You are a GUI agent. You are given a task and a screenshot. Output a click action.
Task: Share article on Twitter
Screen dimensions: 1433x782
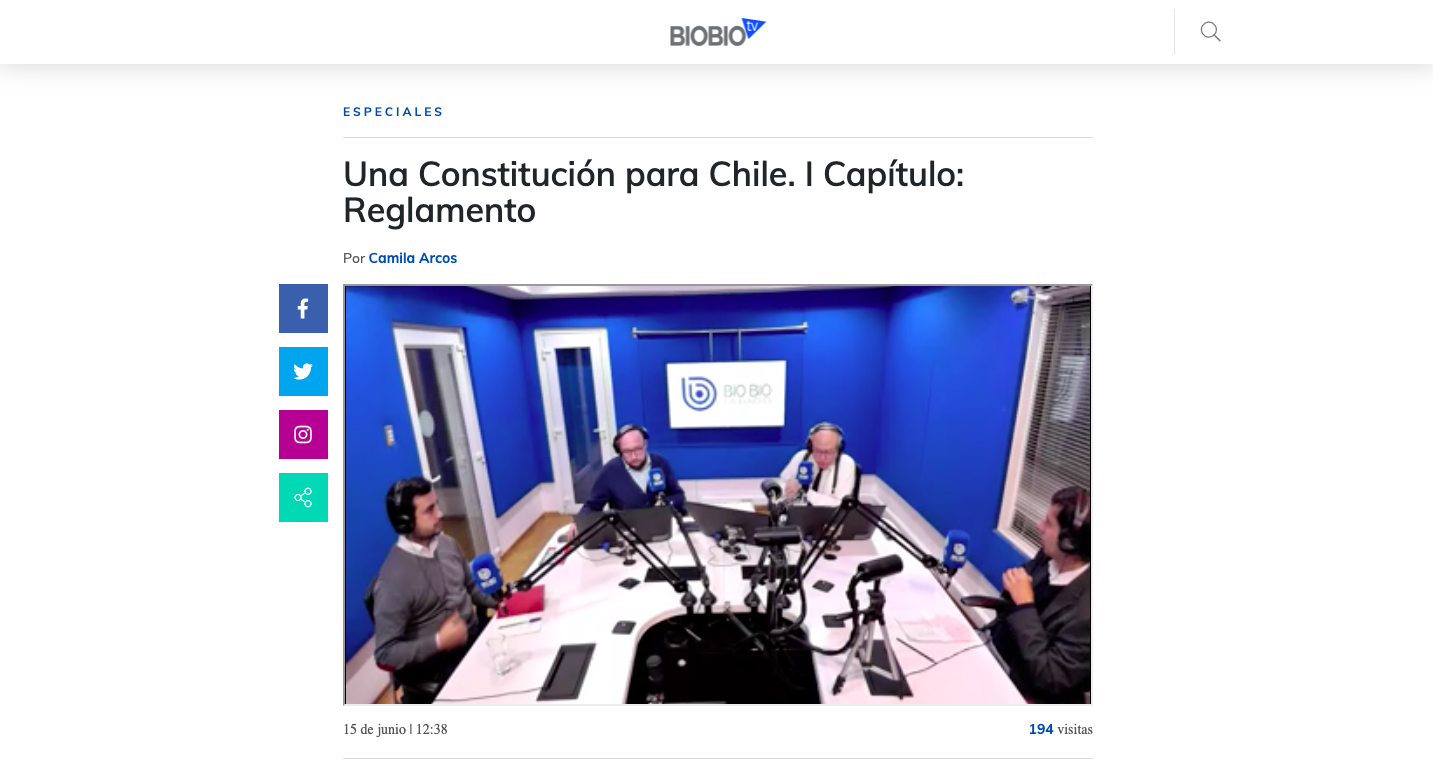[x=303, y=372]
